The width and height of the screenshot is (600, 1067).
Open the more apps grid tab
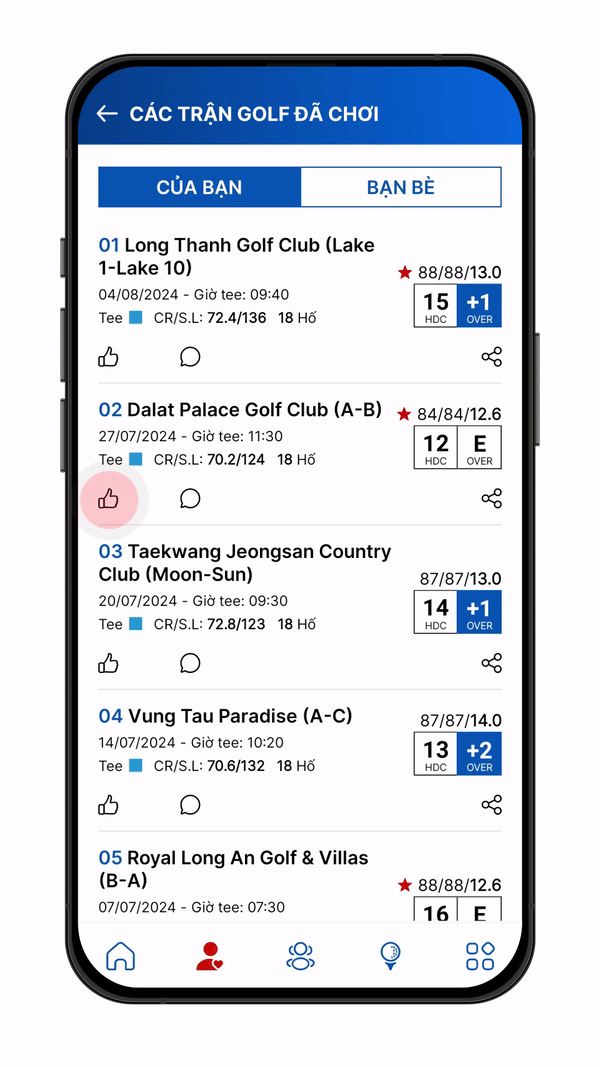[480, 956]
